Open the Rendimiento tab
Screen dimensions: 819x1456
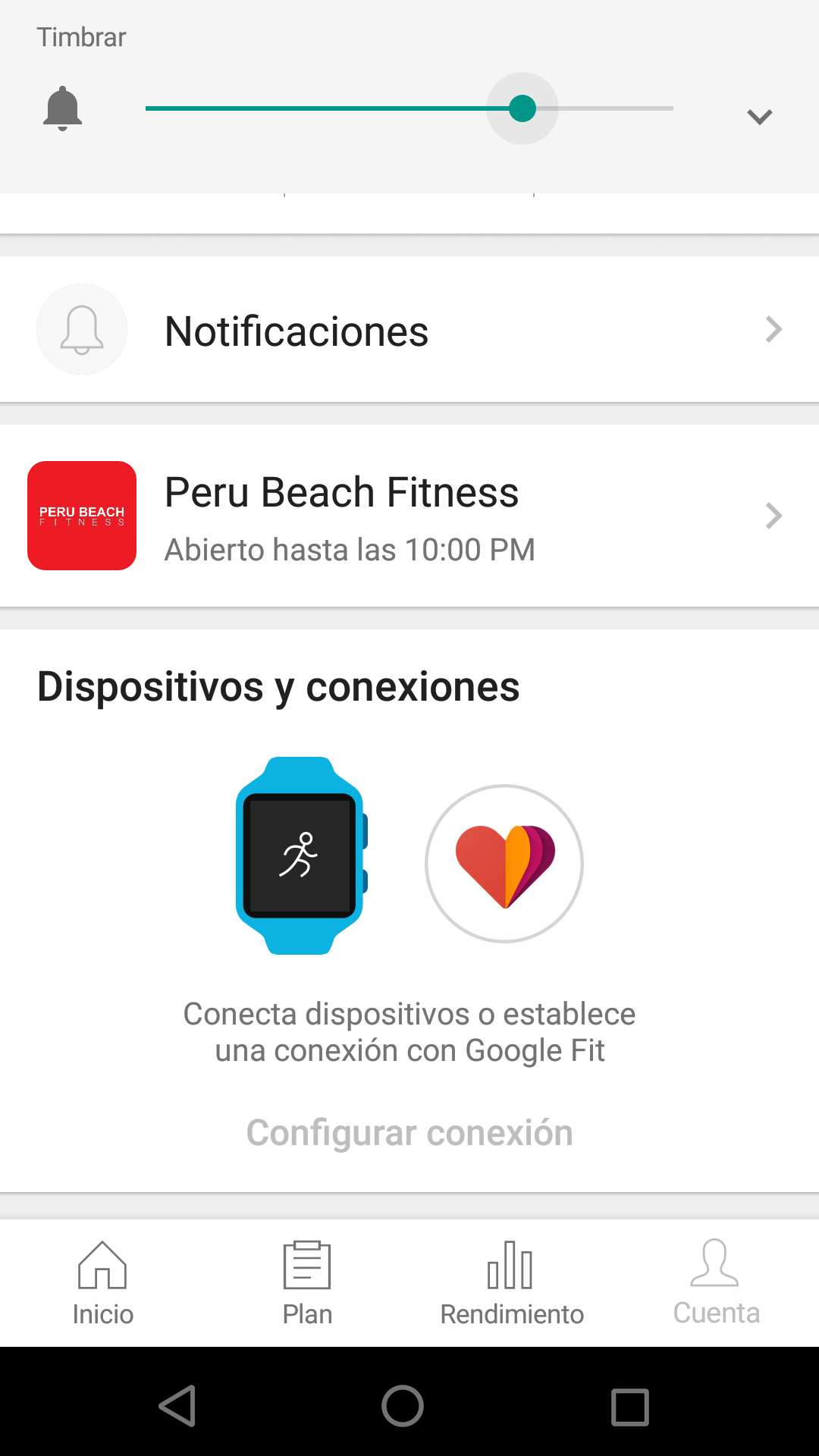click(x=512, y=1283)
